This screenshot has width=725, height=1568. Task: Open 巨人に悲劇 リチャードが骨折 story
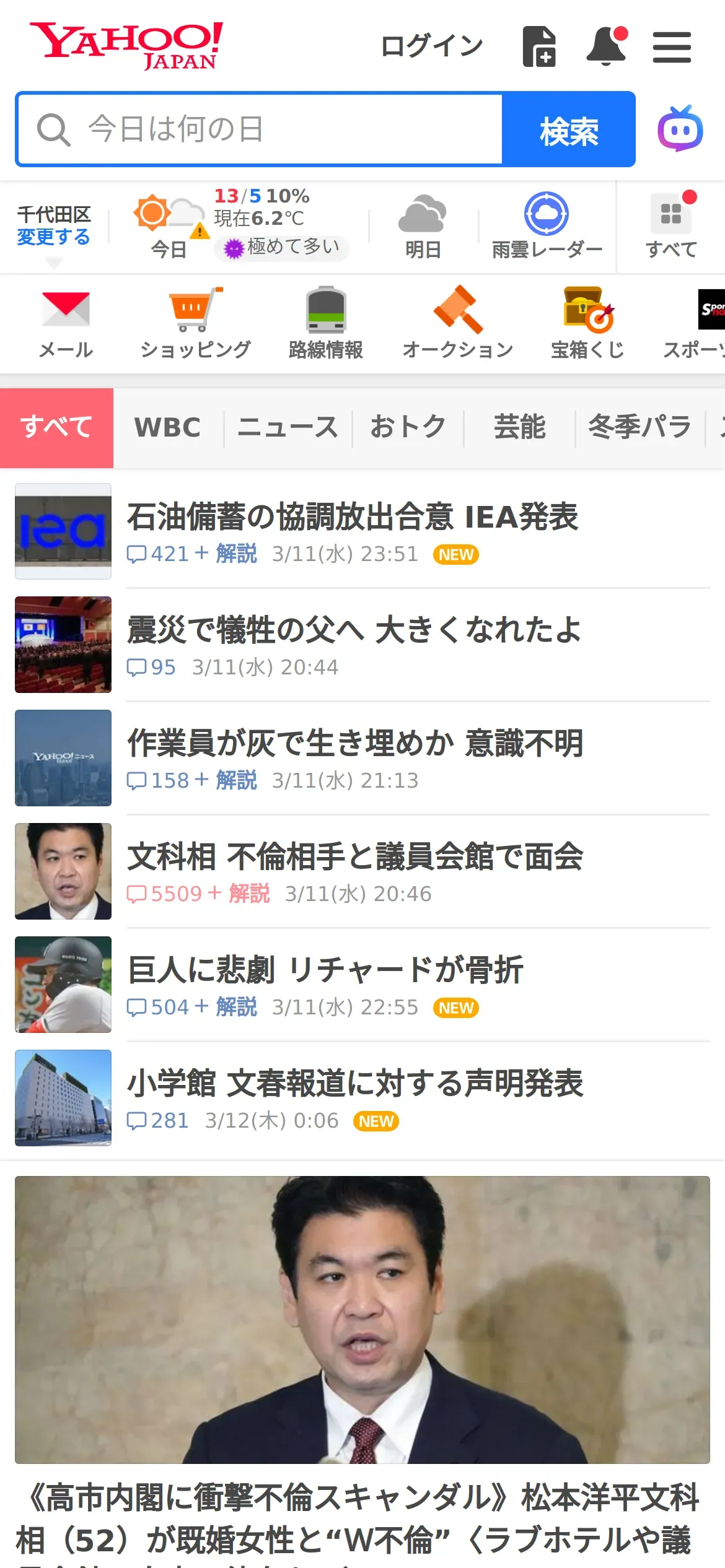click(x=325, y=970)
